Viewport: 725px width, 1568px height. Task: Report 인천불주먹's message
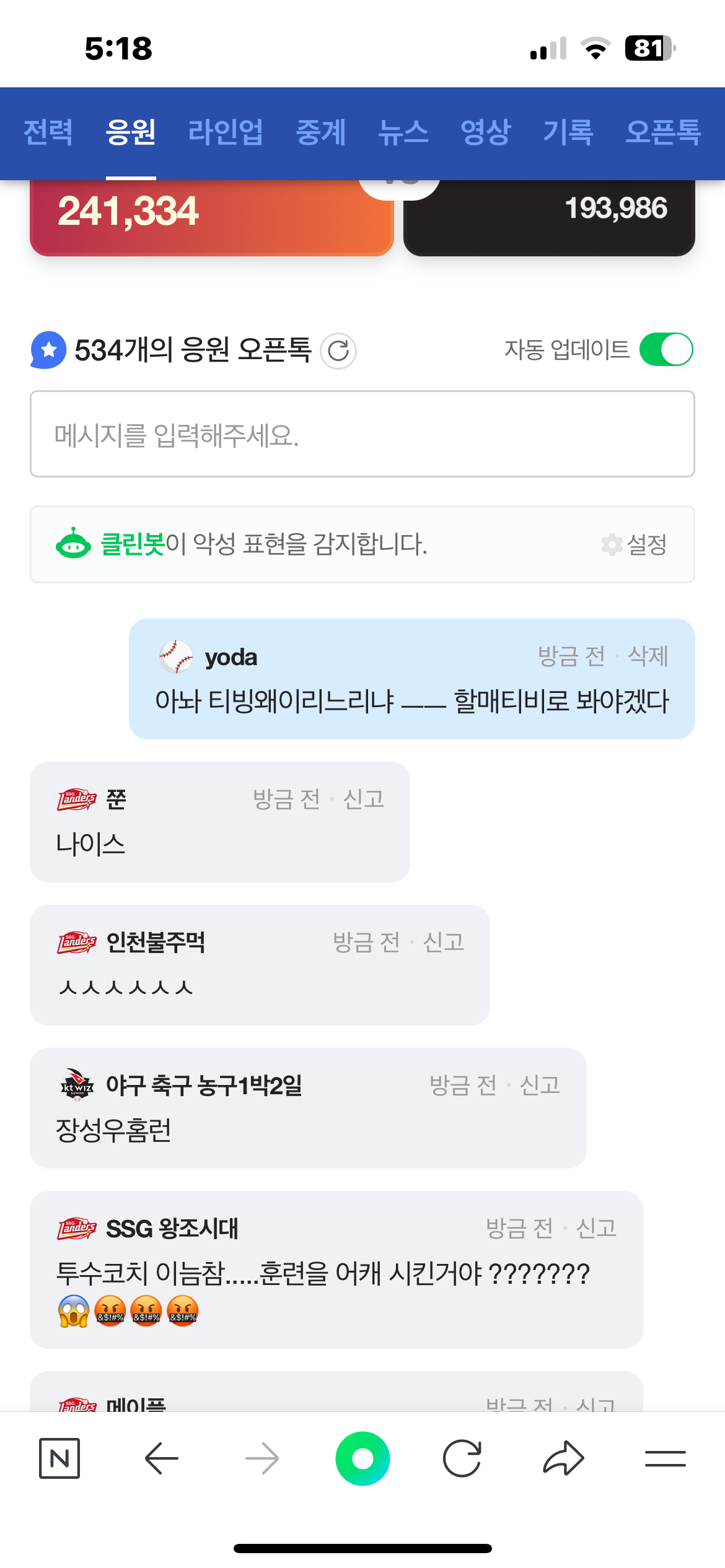point(444,942)
